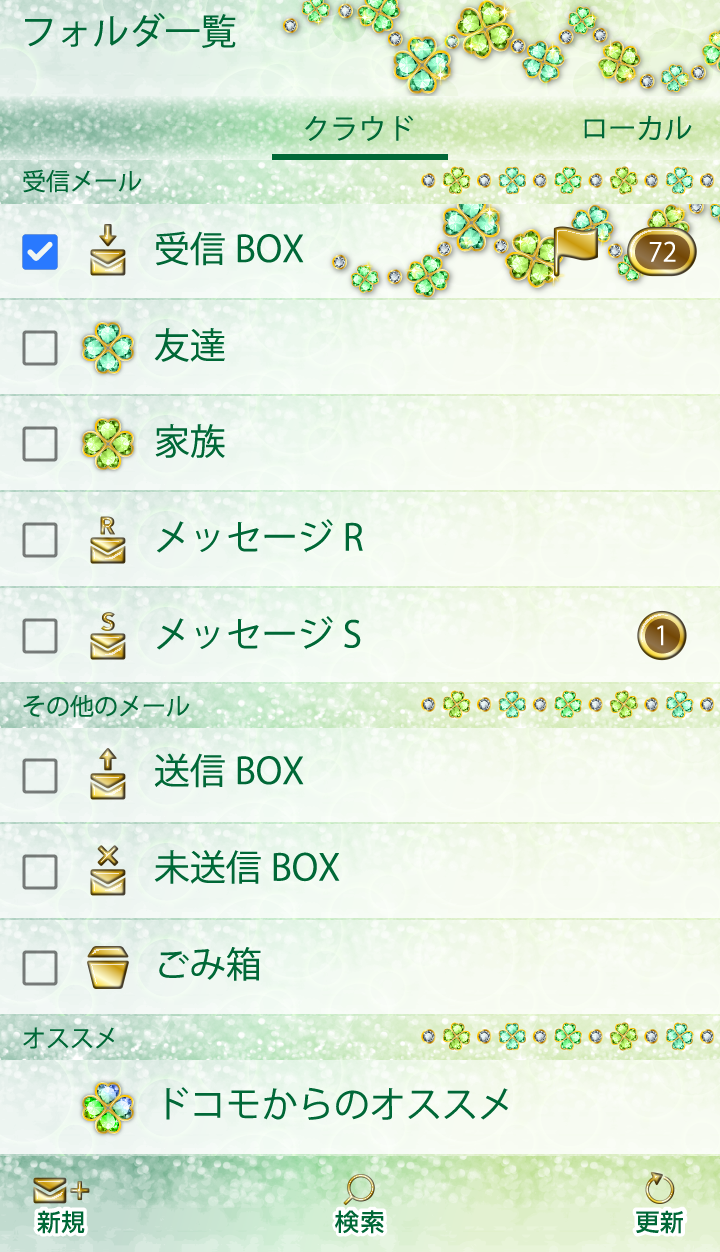This screenshot has height=1252, width=720.
Task: Check the 送信 BOX checkbox
Action: pyautogui.click(x=40, y=775)
